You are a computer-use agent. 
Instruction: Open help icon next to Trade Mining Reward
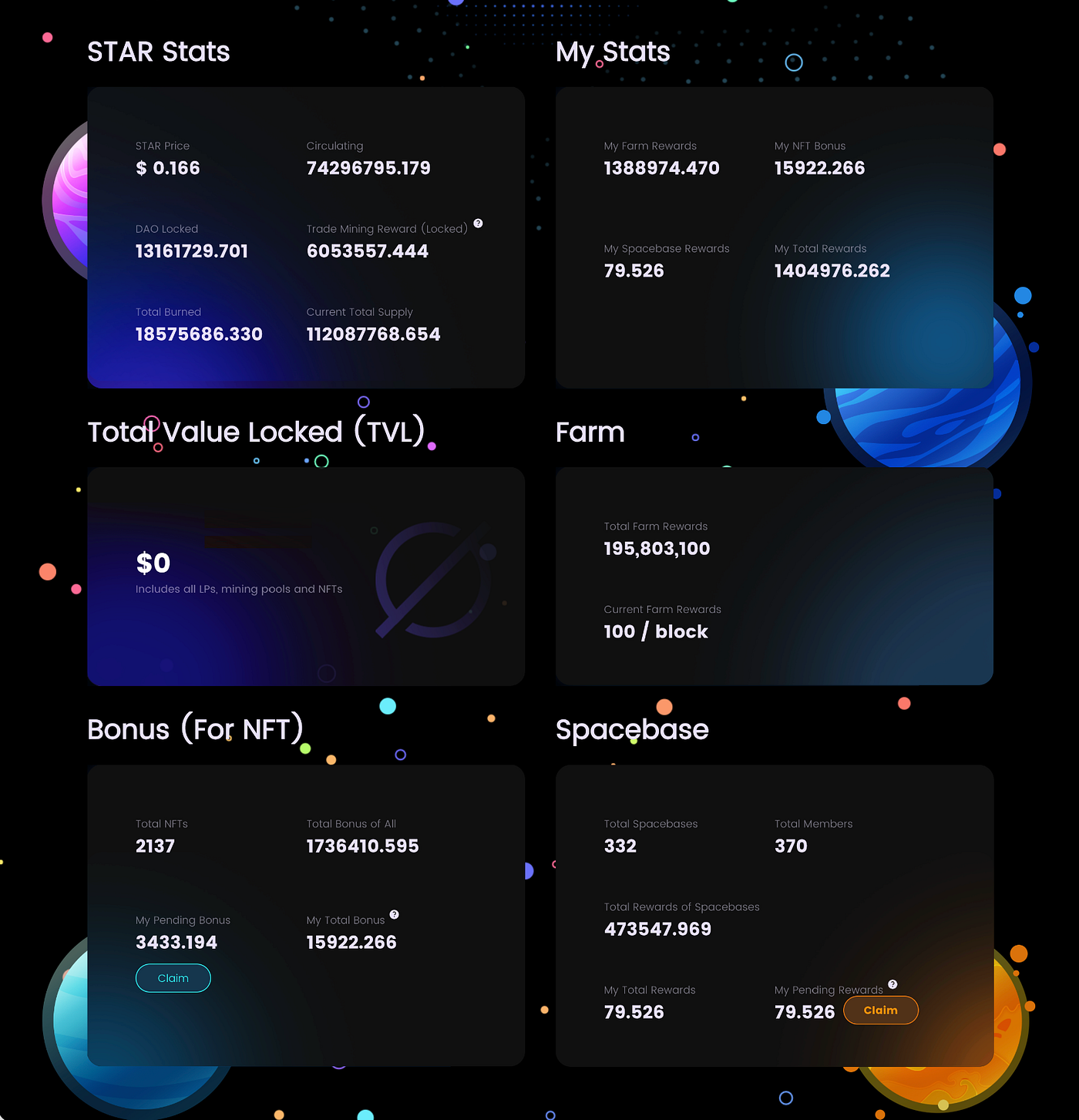pos(478,224)
